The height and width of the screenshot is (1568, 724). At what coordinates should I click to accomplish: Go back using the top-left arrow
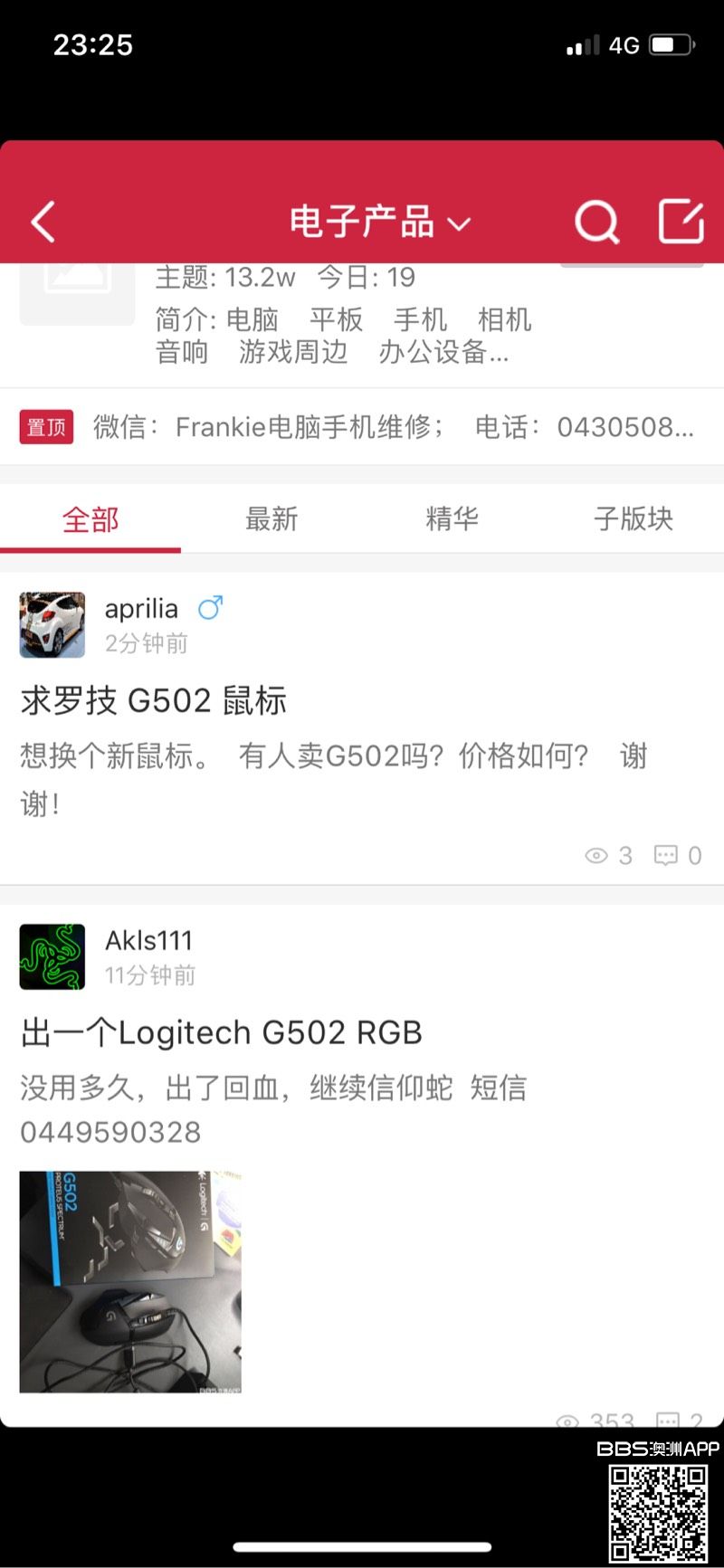[43, 222]
